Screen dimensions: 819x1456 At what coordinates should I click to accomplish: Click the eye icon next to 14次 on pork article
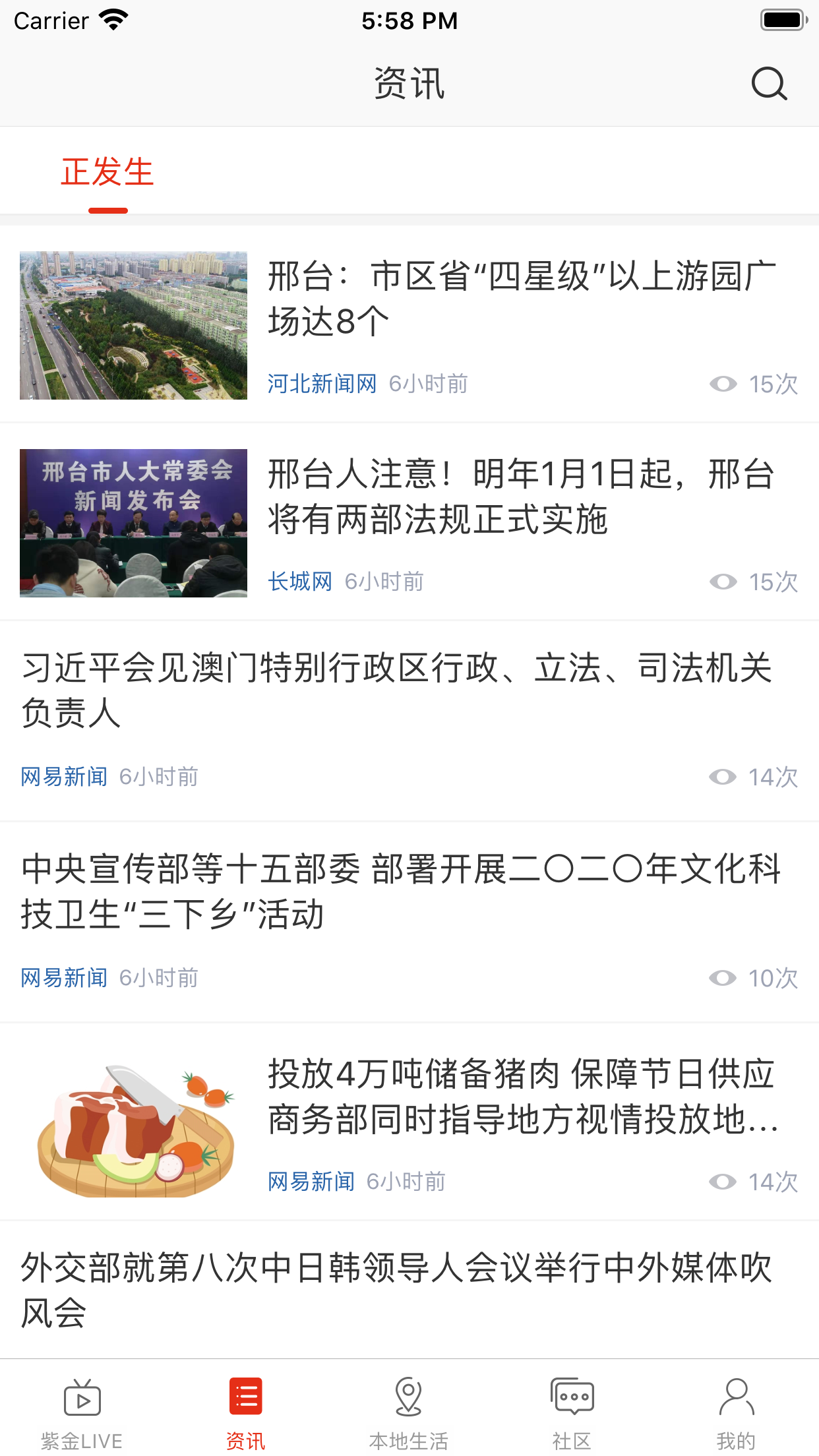724,1180
